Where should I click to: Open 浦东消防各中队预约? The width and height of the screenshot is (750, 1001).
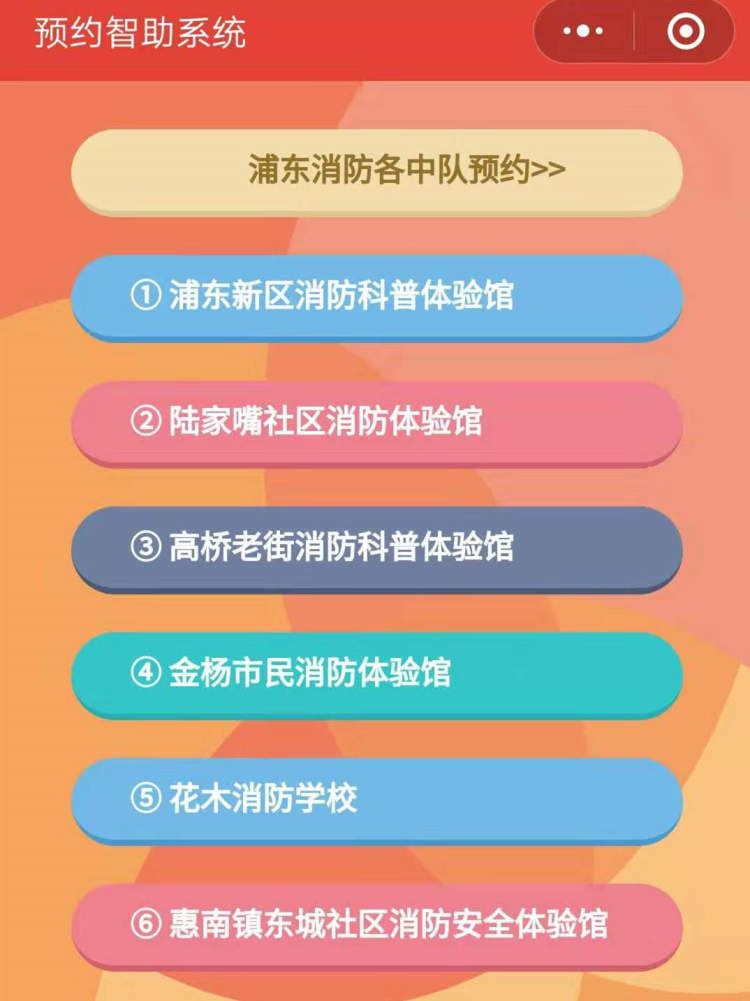(x=376, y=170)
